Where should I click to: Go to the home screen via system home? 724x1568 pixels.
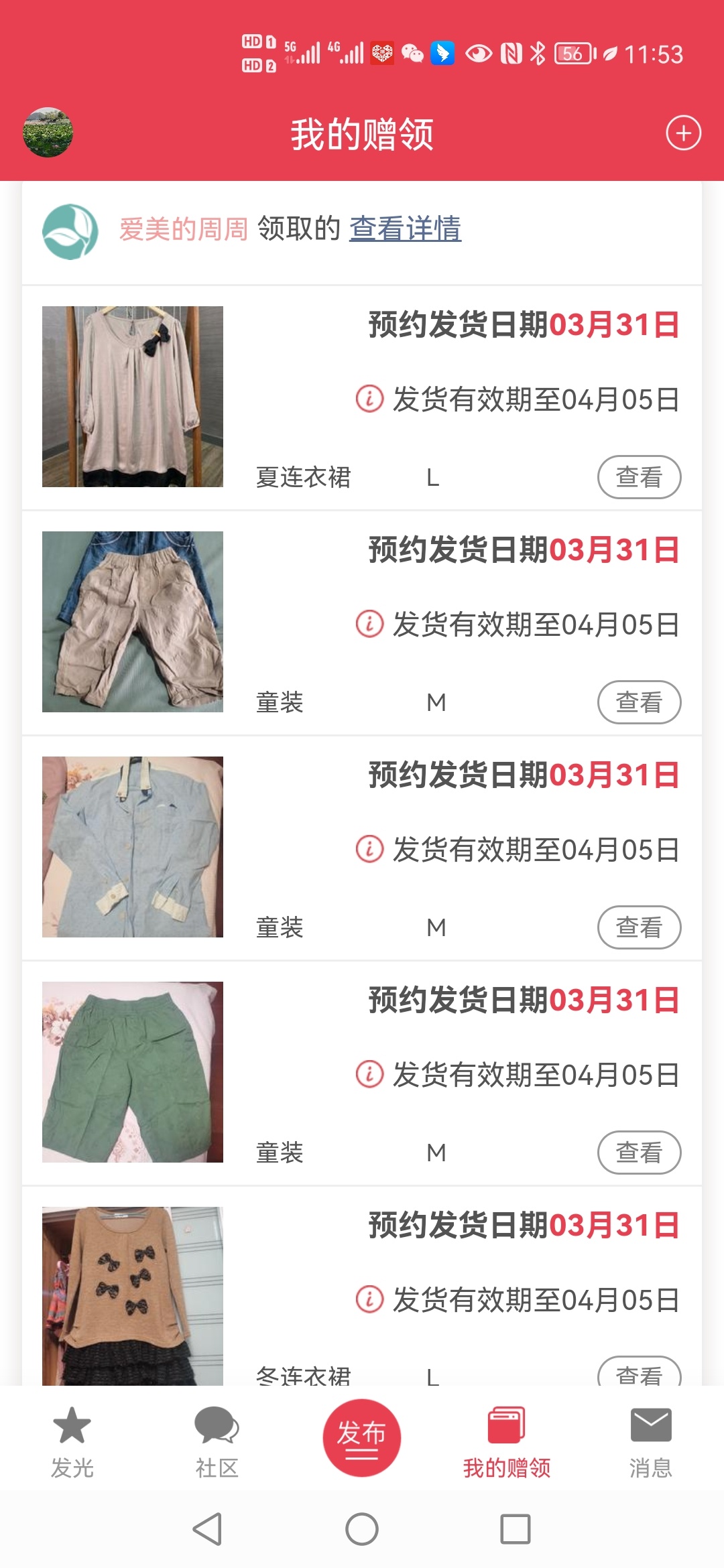pos(362,1529)
